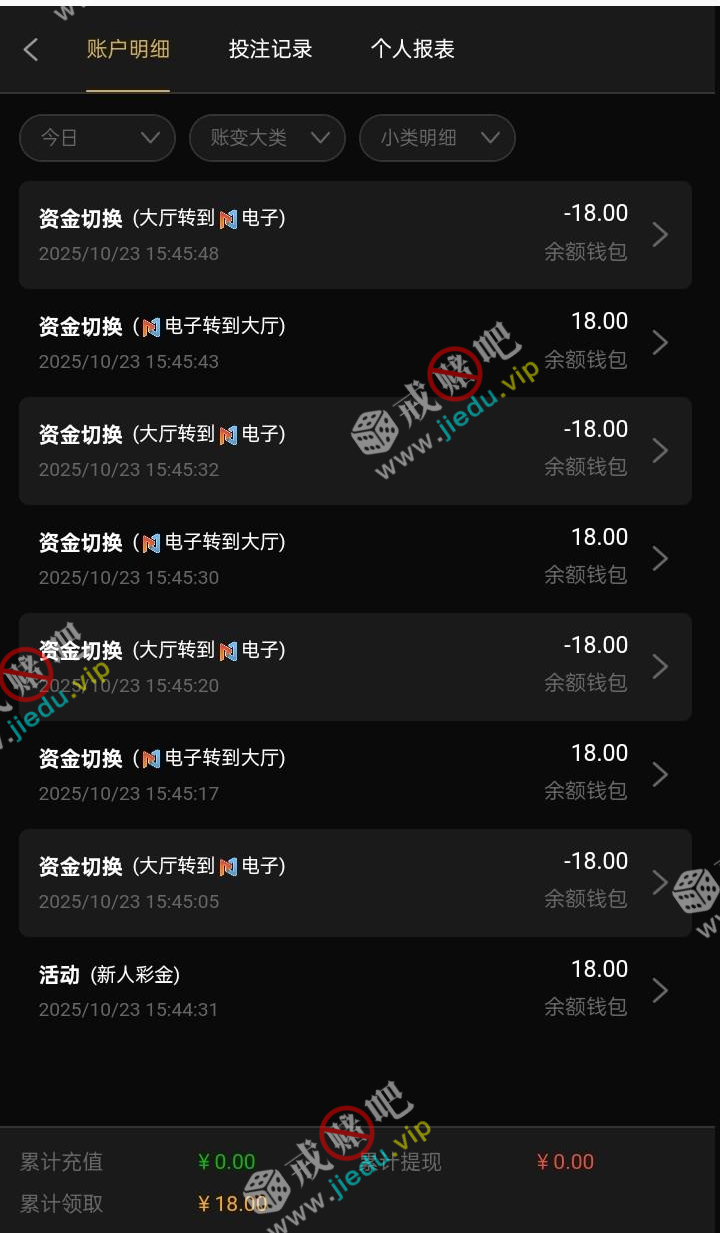720x1233 pixels.
Task: Open the 资金切换 record at 15:45:43
Action: point(355,343)
